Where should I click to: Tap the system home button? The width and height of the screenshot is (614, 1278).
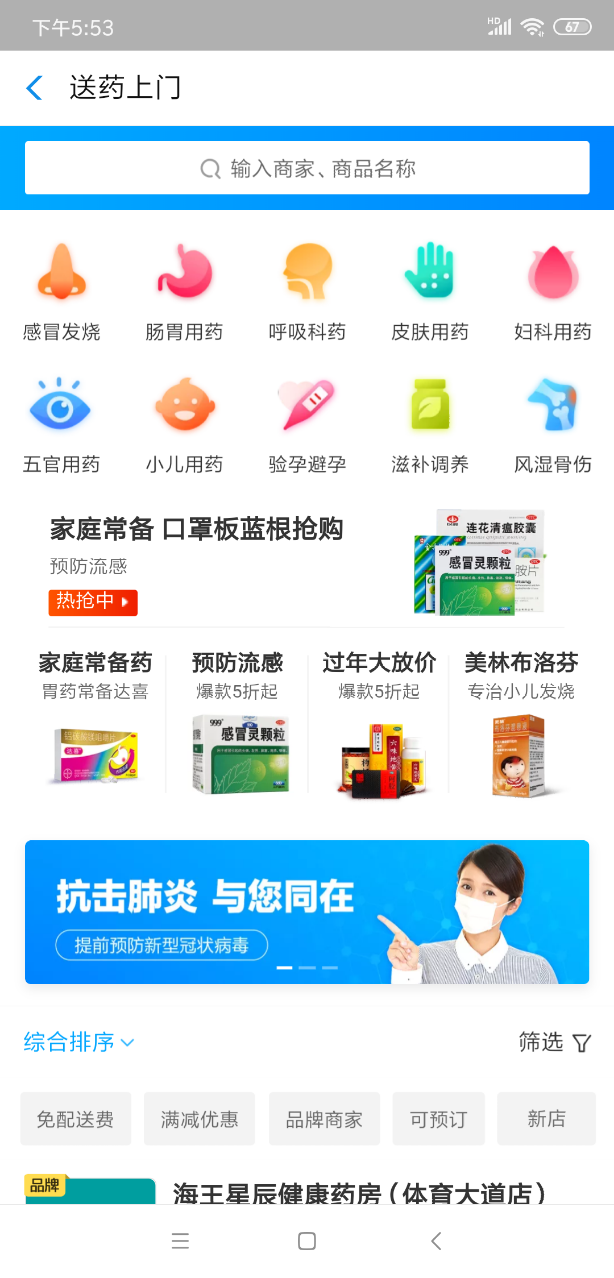[307, 1241]
